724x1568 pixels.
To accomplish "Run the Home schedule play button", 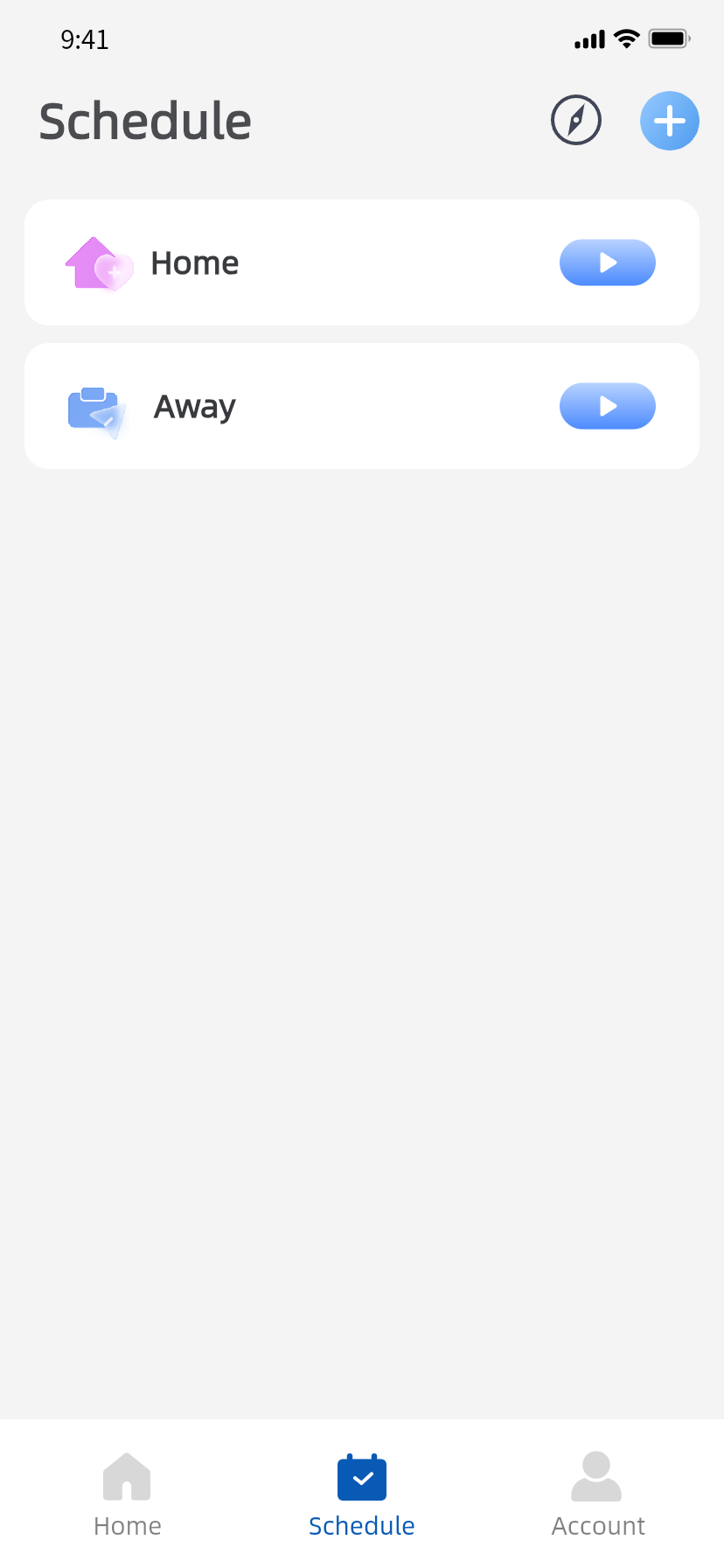I will pyautogui.click(x=607, y=262).
